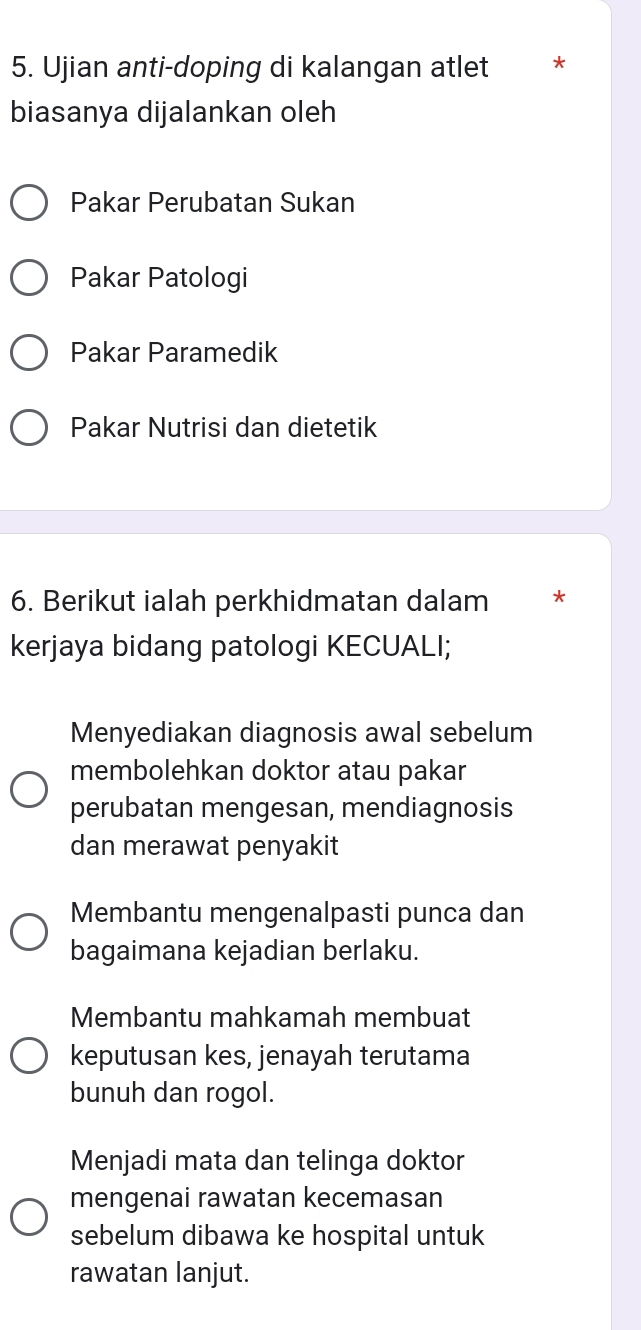Image resolution: width=641 pixels, height=1330 pixels.
Task: Select Menjadi mata dan telinga doktor
Action: 29,1217
